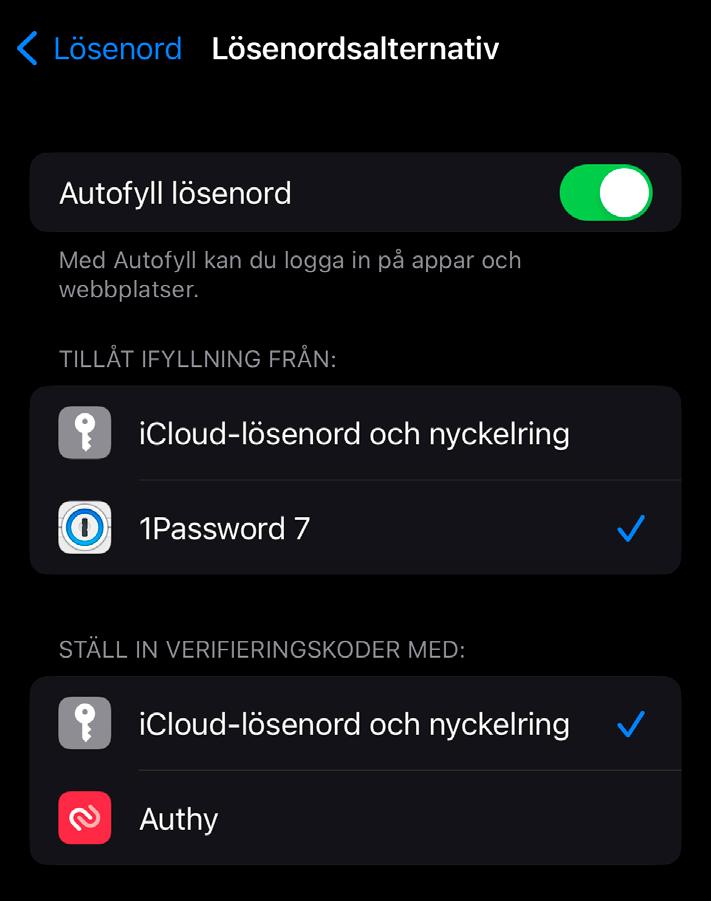Select 1Password 7 for autofill

[x=354, y=528]
